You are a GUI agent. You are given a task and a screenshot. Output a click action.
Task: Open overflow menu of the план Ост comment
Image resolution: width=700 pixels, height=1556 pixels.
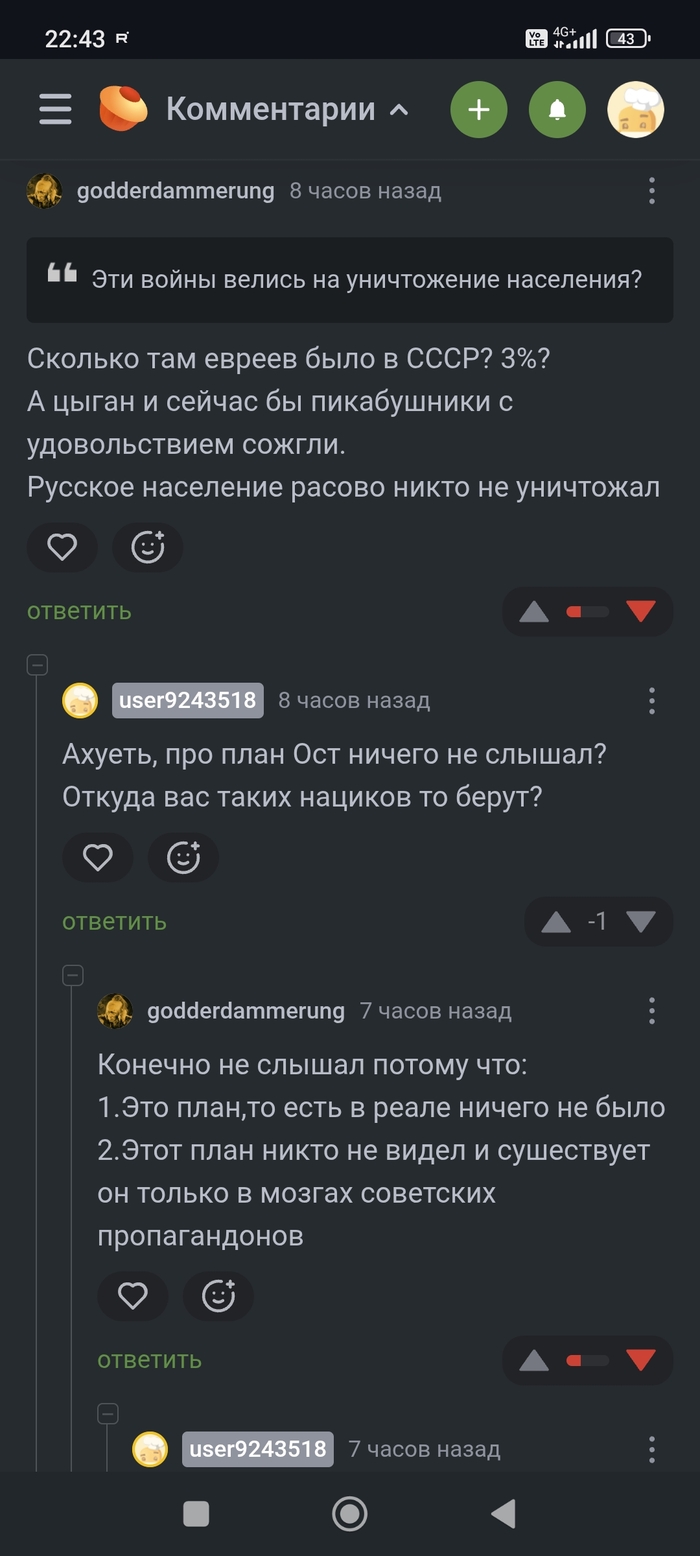click(x=651, y=700)
